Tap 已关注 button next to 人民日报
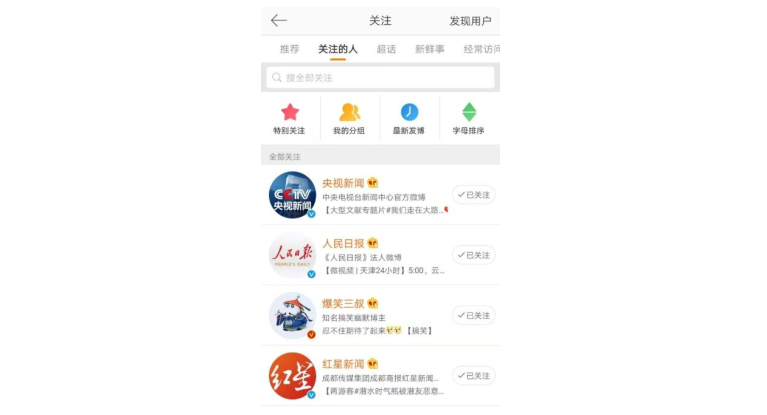767x415 pixels. 473,255
